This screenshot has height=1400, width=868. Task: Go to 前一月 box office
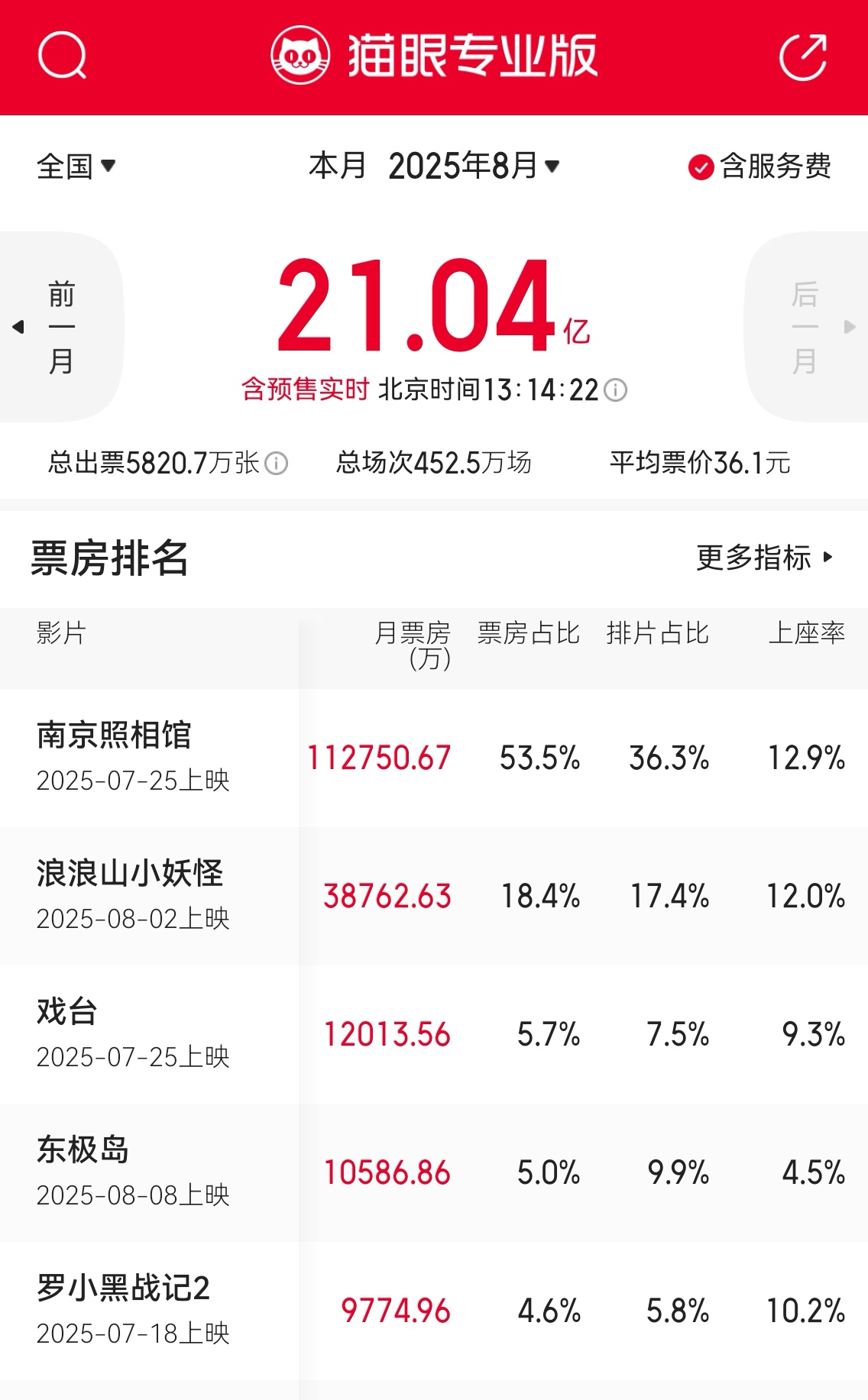coord(60,327)
